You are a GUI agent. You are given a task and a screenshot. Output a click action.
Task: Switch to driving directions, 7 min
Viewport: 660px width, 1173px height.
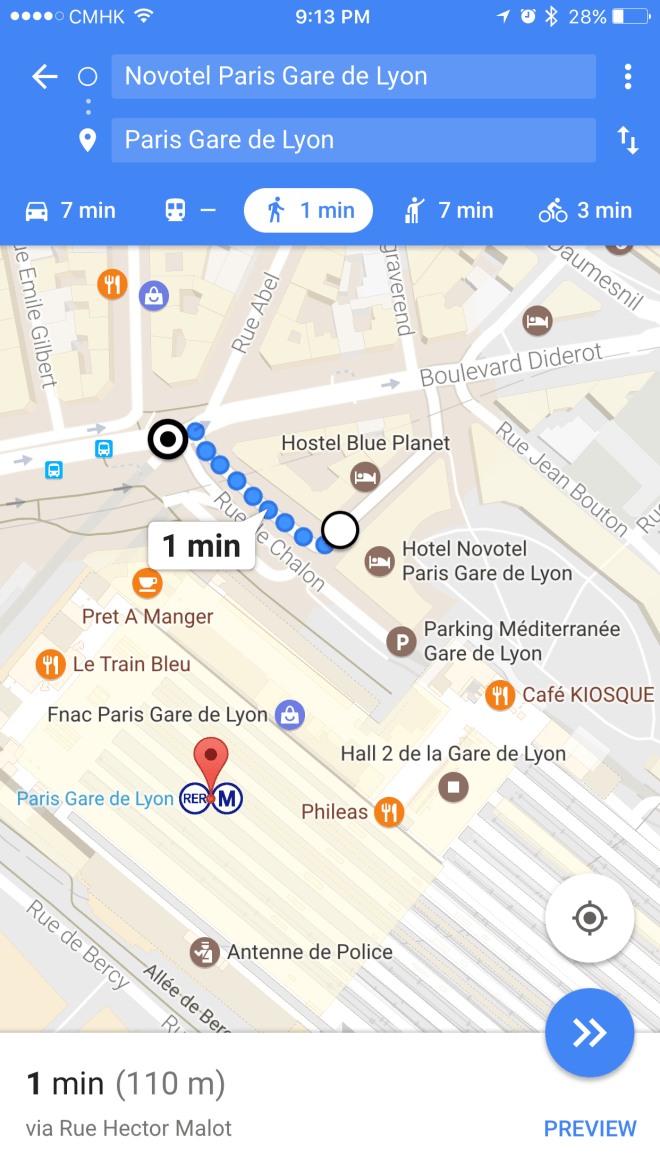click(70, 211)
